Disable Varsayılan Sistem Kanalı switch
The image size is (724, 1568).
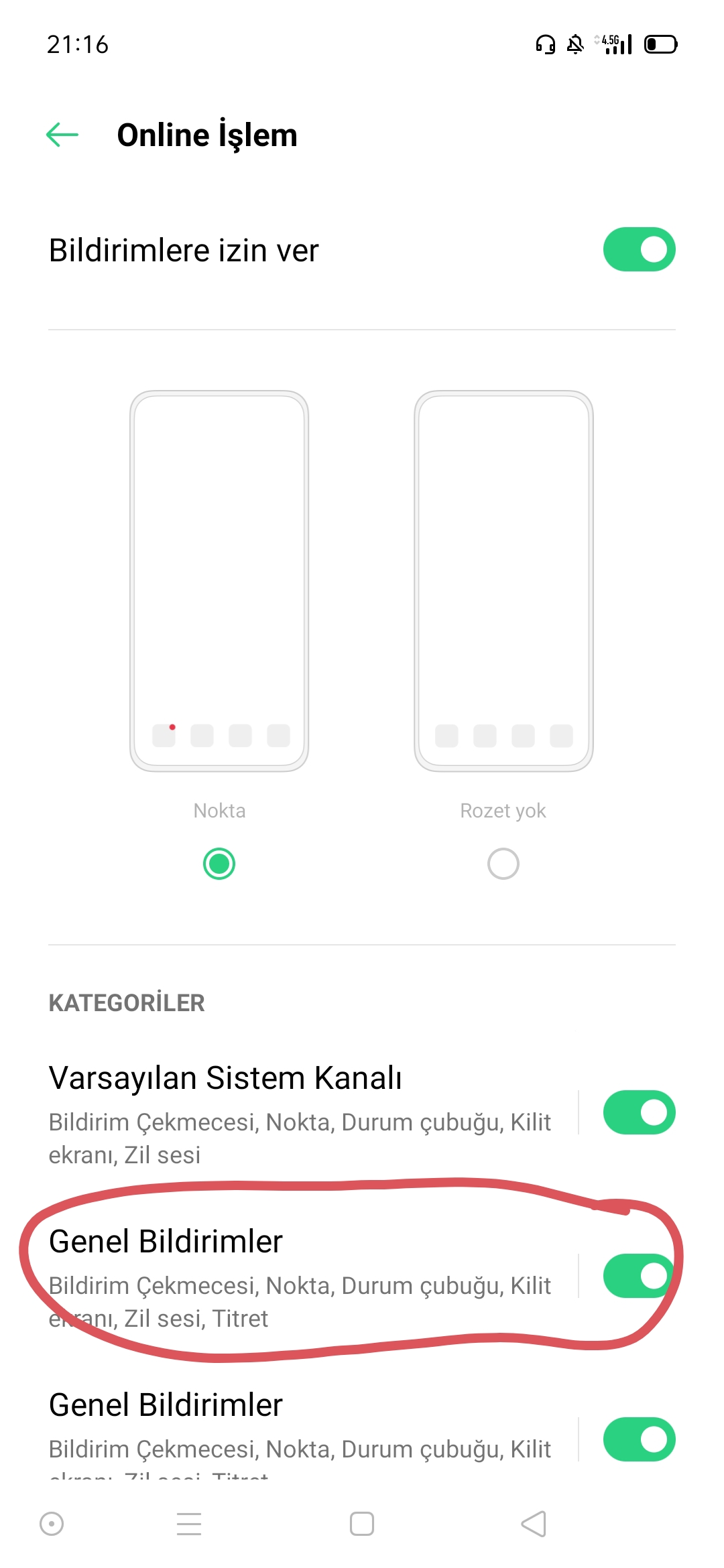click(639, 1112)
